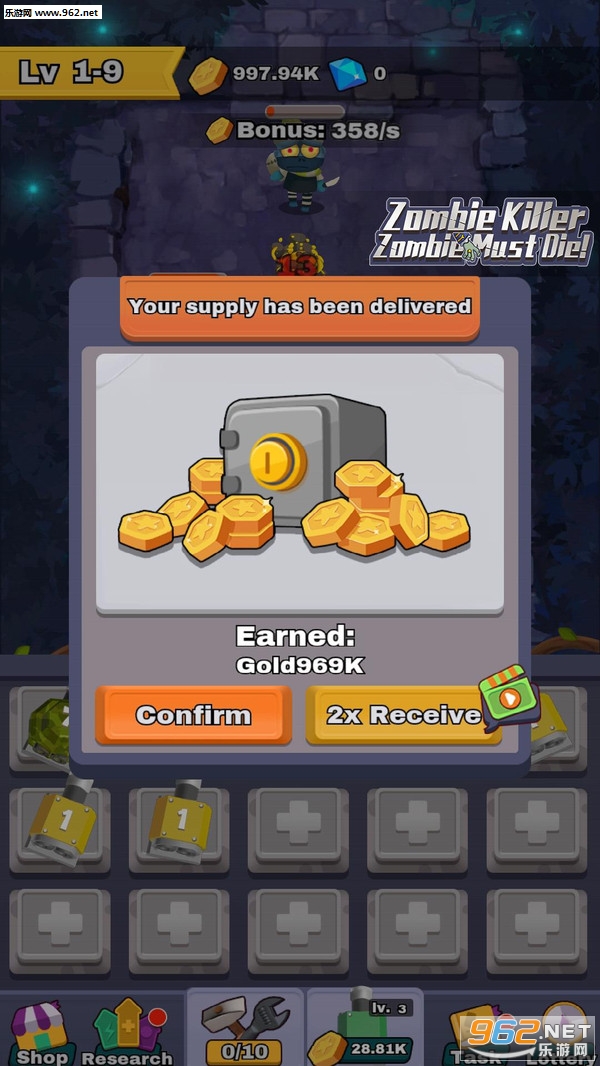Confirm the delivered supply reward
This screenshot has height=1066, width=600.
193,714
